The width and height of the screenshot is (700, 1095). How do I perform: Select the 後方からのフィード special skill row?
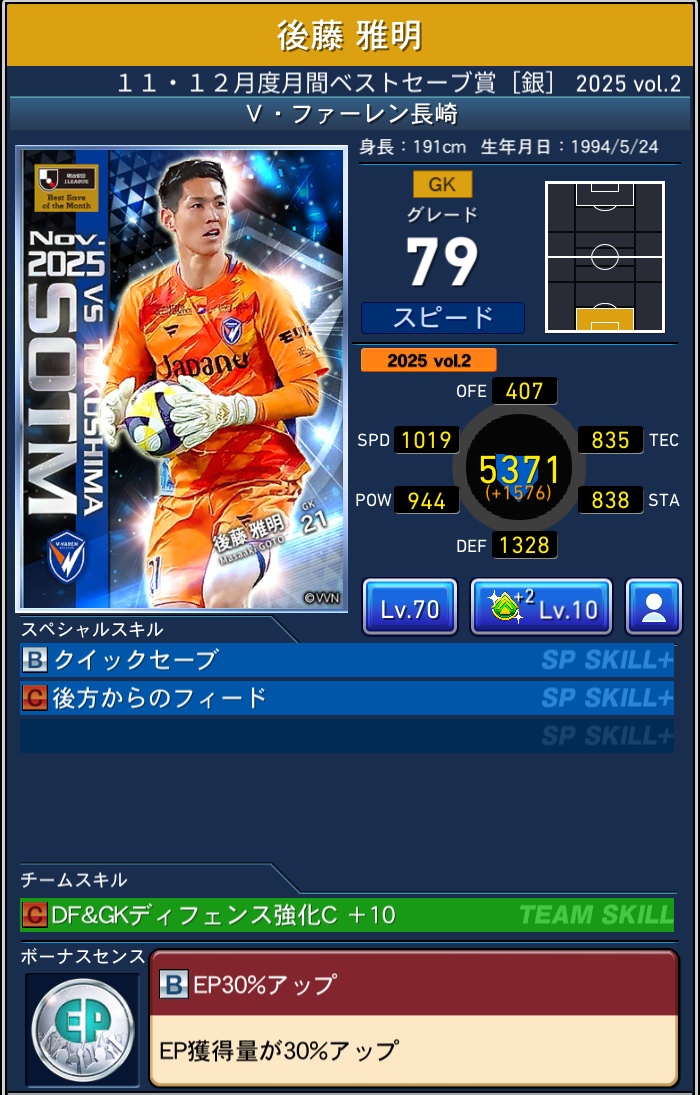[346, 697]
